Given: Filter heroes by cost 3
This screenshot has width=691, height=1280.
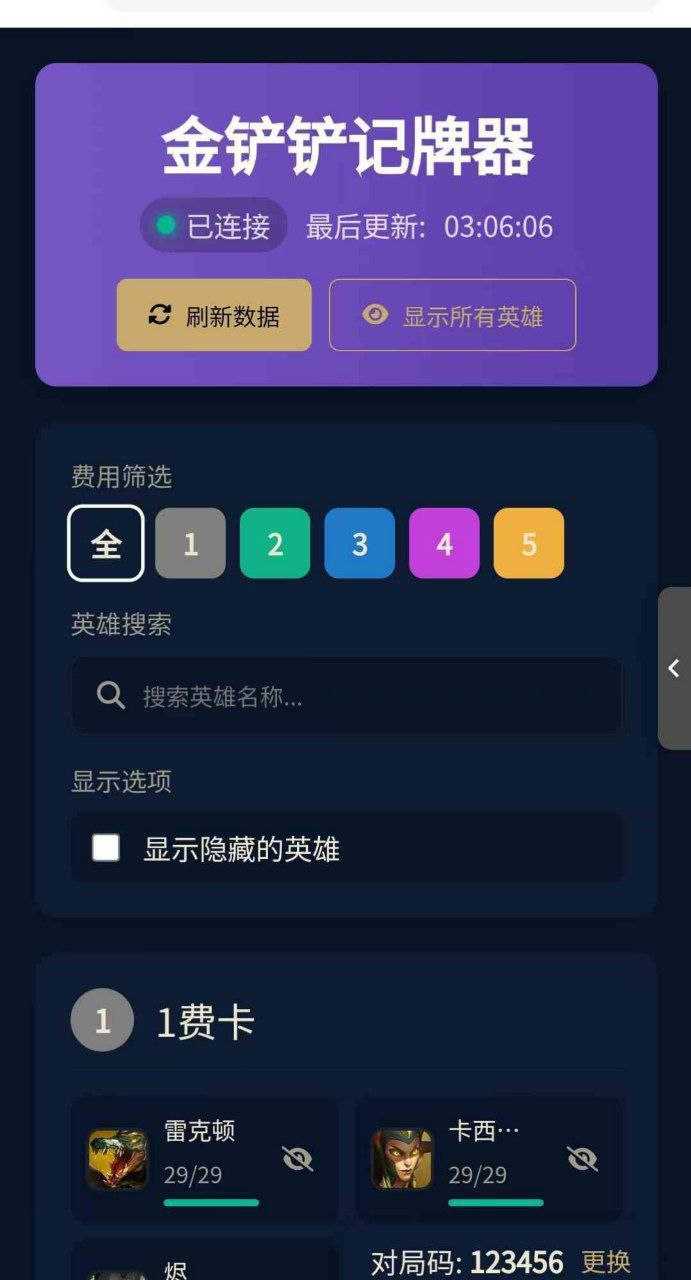Looking at the screenshot, I should point(359,544).
